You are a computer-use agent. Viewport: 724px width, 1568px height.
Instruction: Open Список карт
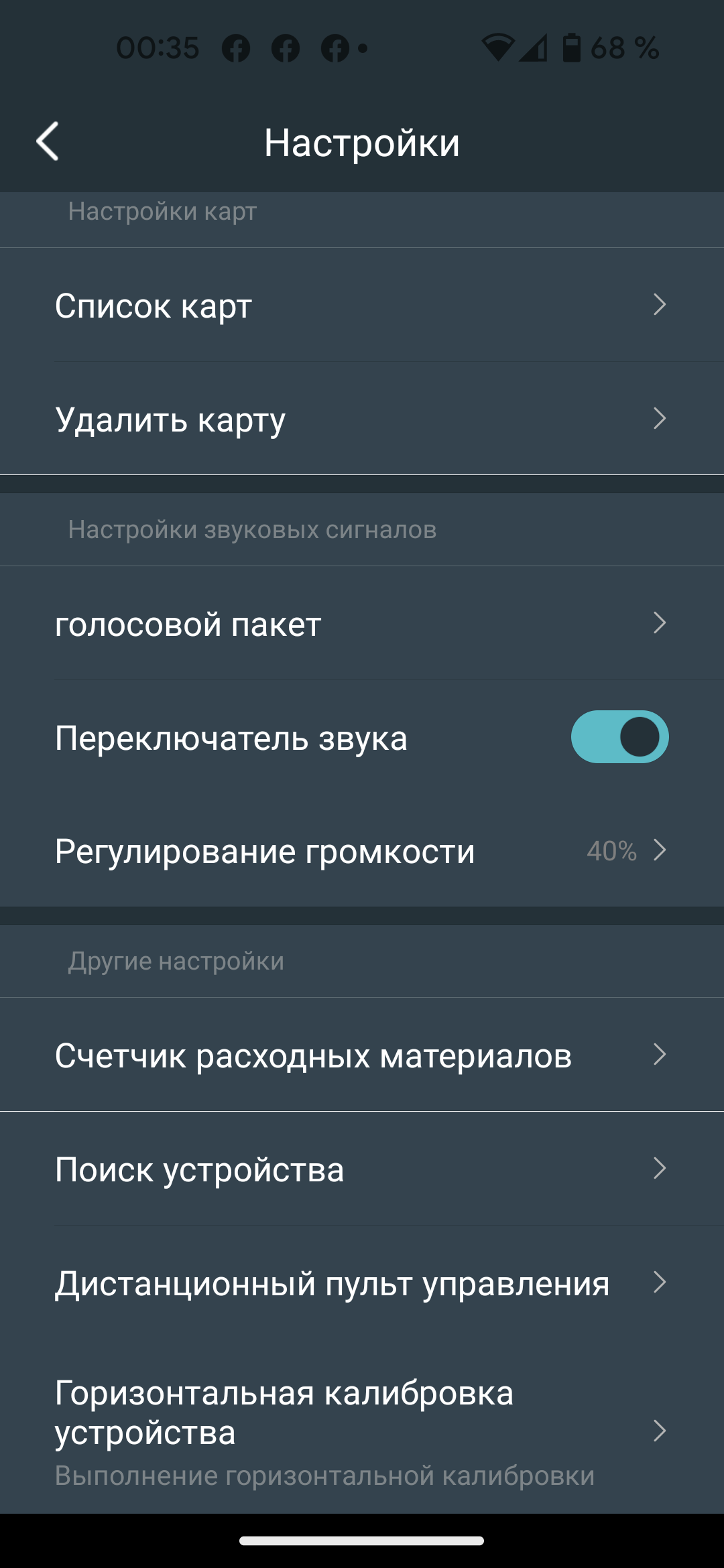coord(362,306)
